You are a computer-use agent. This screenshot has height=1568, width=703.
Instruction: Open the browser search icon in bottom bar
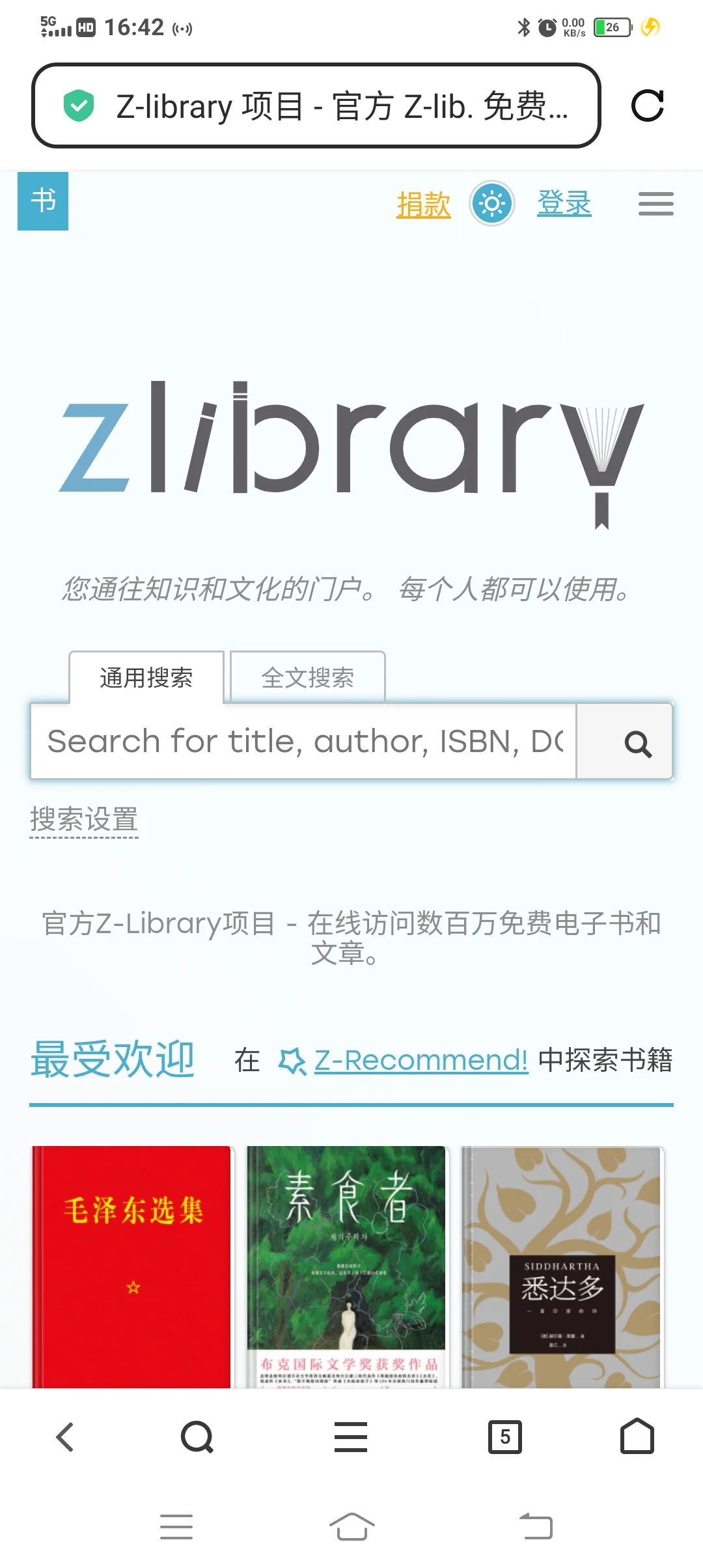(x=197, y=1437)
